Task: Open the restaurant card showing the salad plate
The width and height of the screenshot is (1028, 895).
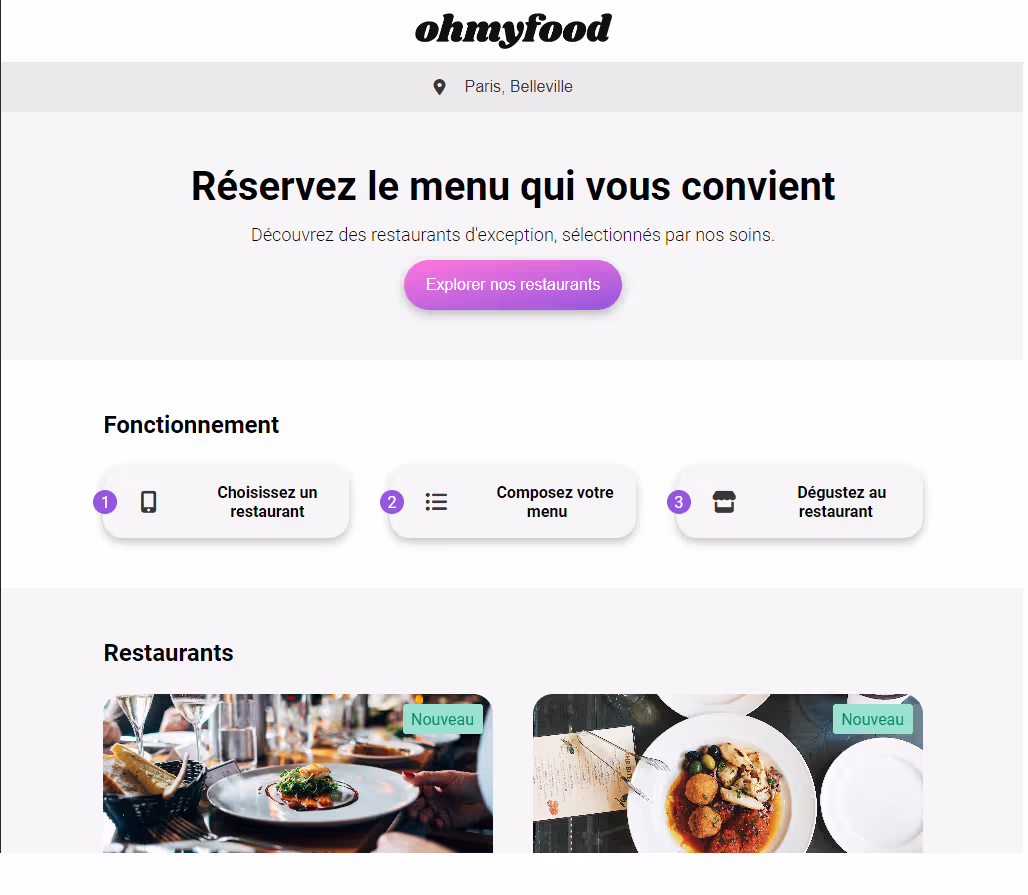Action: click(297, 774)
